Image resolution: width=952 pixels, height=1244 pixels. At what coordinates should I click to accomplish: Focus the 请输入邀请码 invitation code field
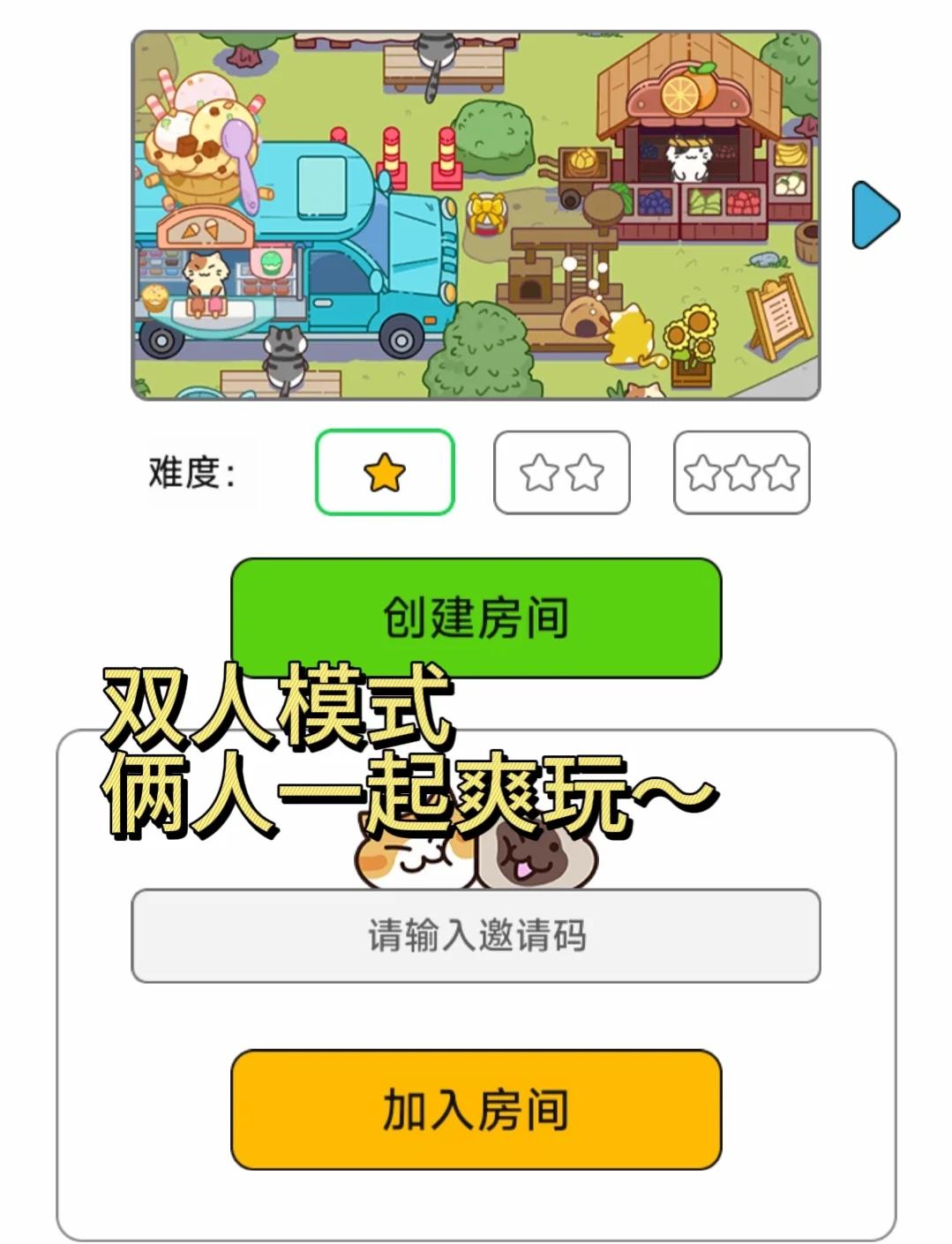476,936
